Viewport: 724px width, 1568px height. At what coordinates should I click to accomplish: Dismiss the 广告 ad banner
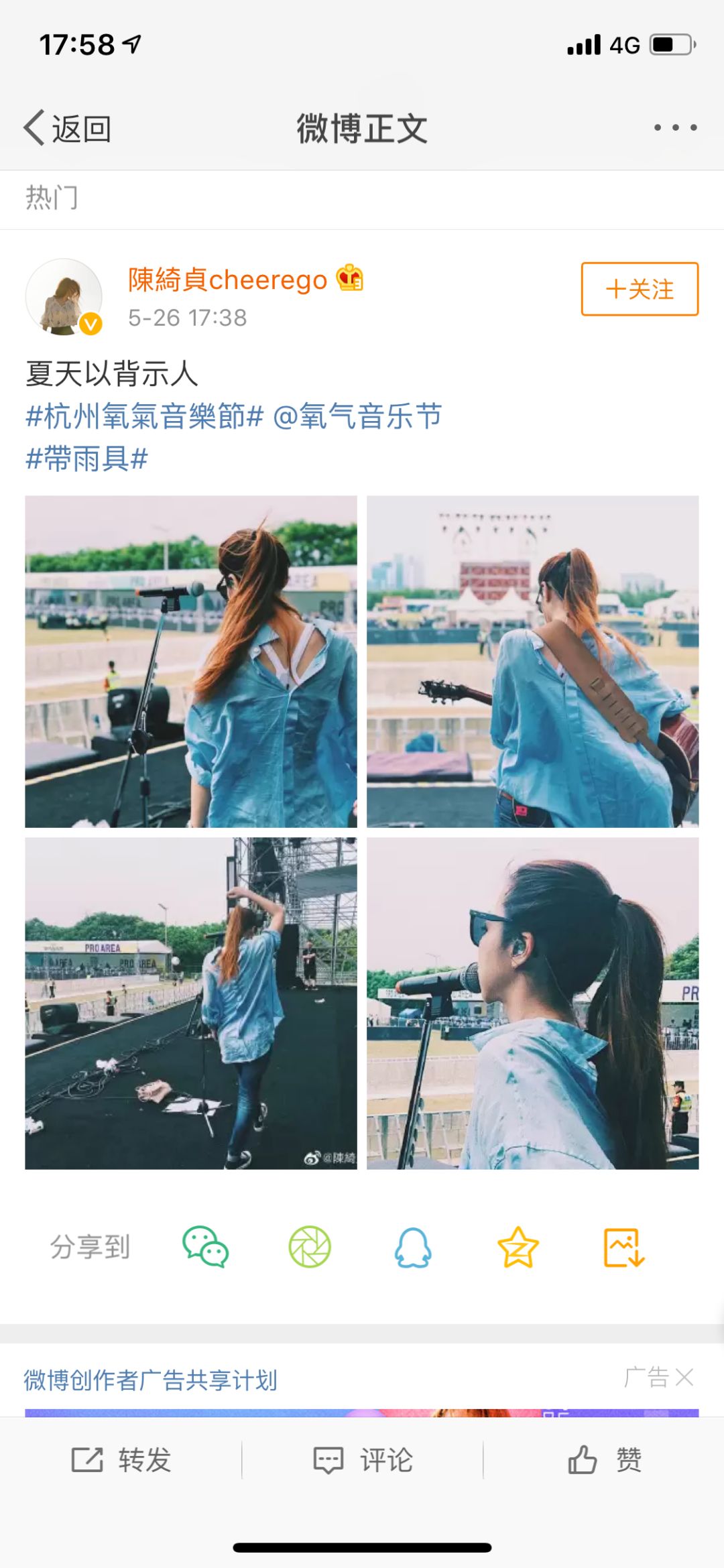click(x=684, y=1378)
